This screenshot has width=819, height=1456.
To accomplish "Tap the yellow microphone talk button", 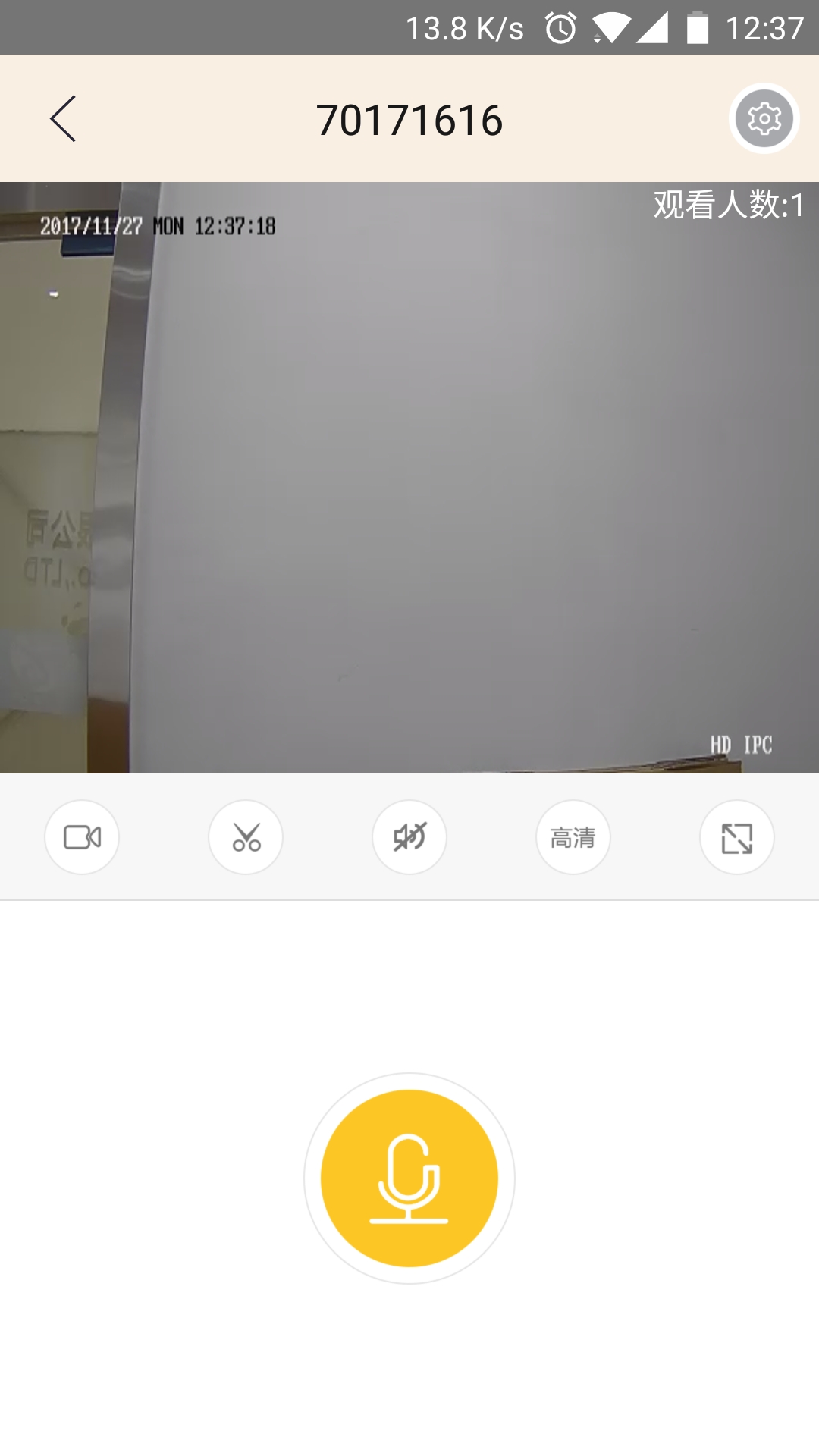I will click(409, 1178).
